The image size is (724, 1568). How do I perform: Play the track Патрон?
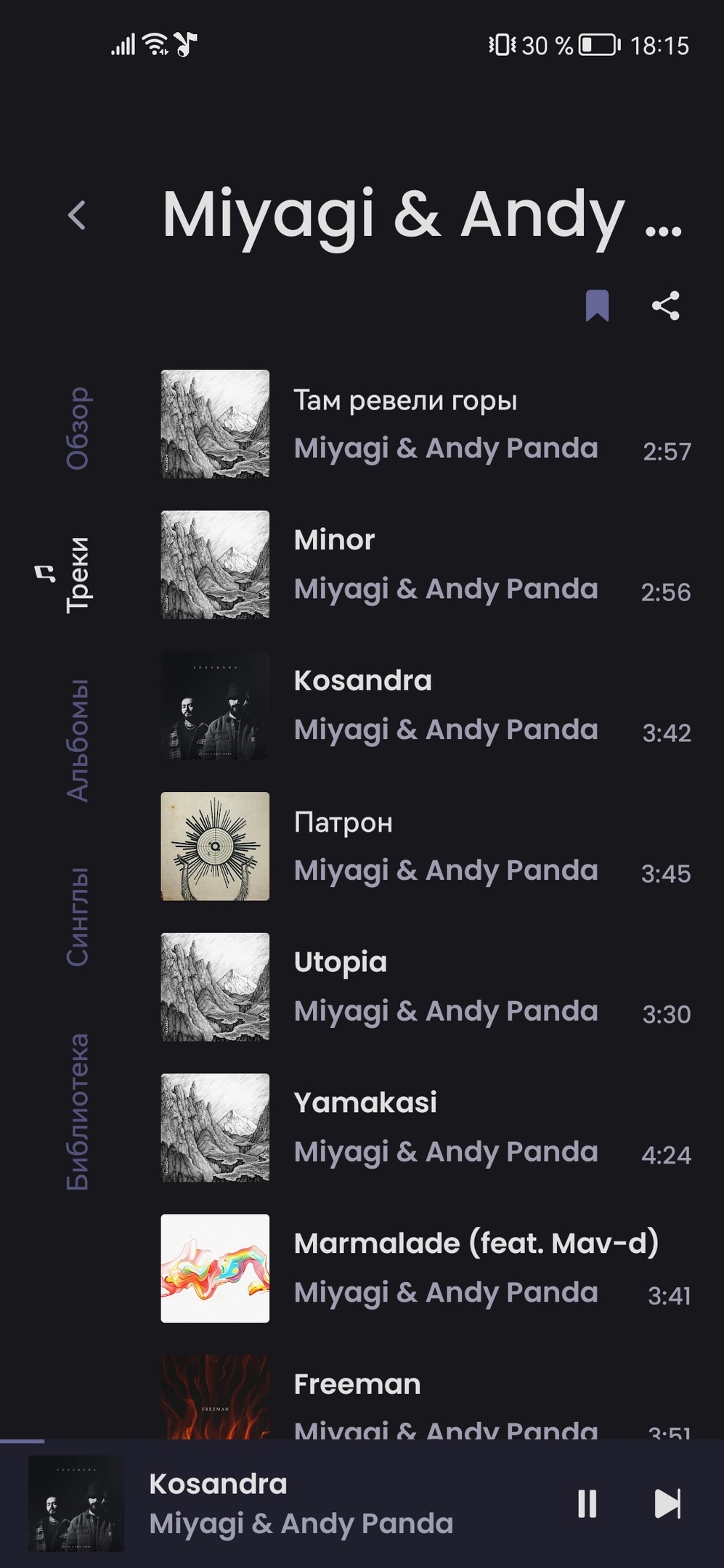coord(425,846)
